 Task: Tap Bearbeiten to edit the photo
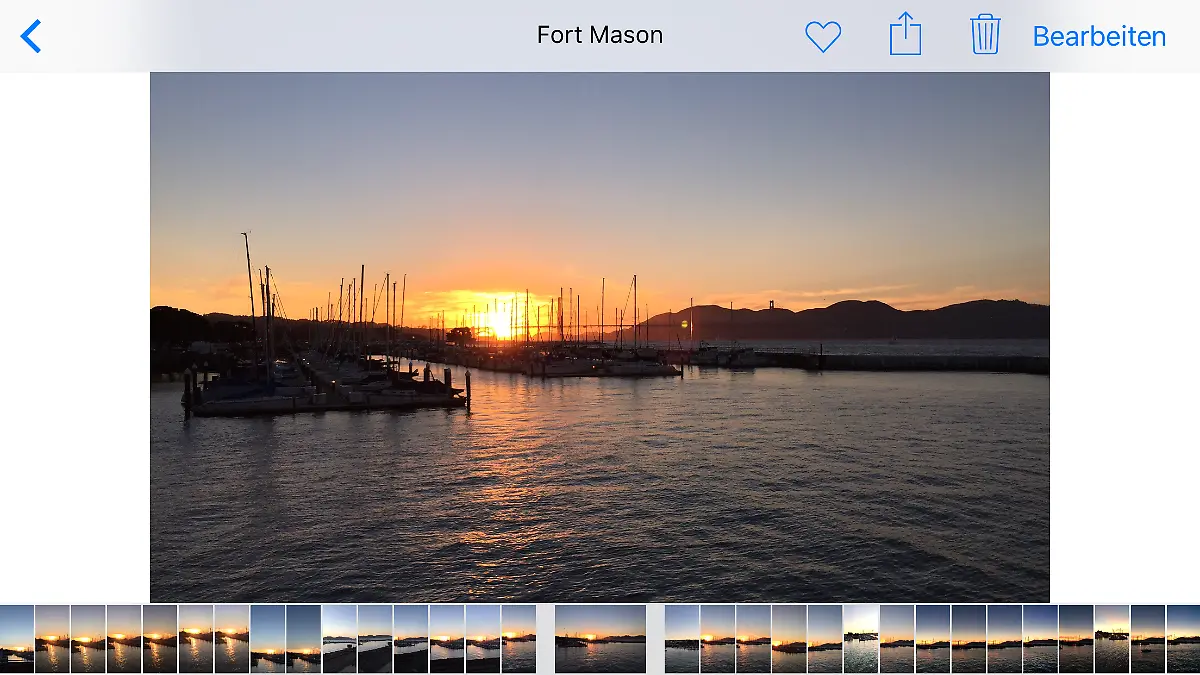pyautogui.click(x=1099, y=36)
